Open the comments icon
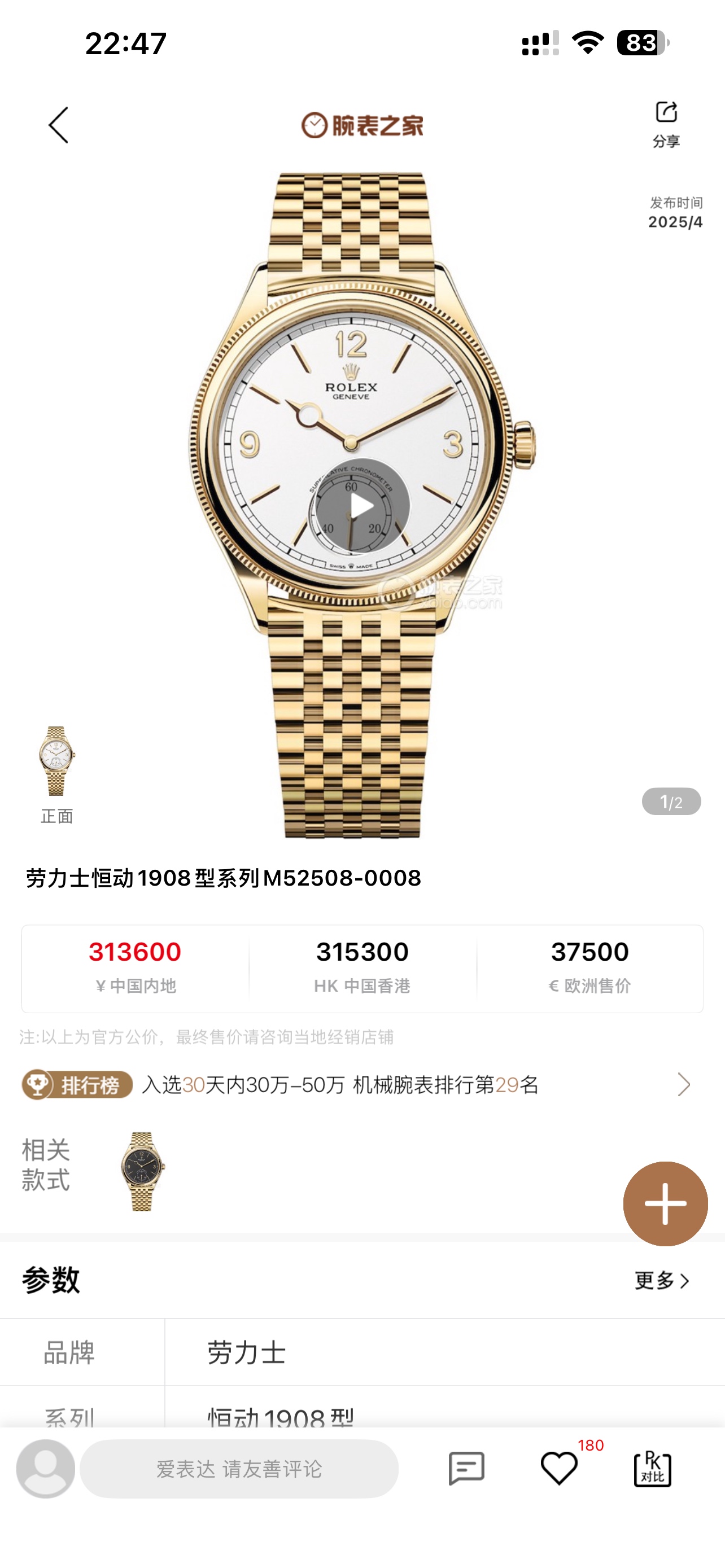Viewport: 725px width, 1568px height. (466, 1469)
